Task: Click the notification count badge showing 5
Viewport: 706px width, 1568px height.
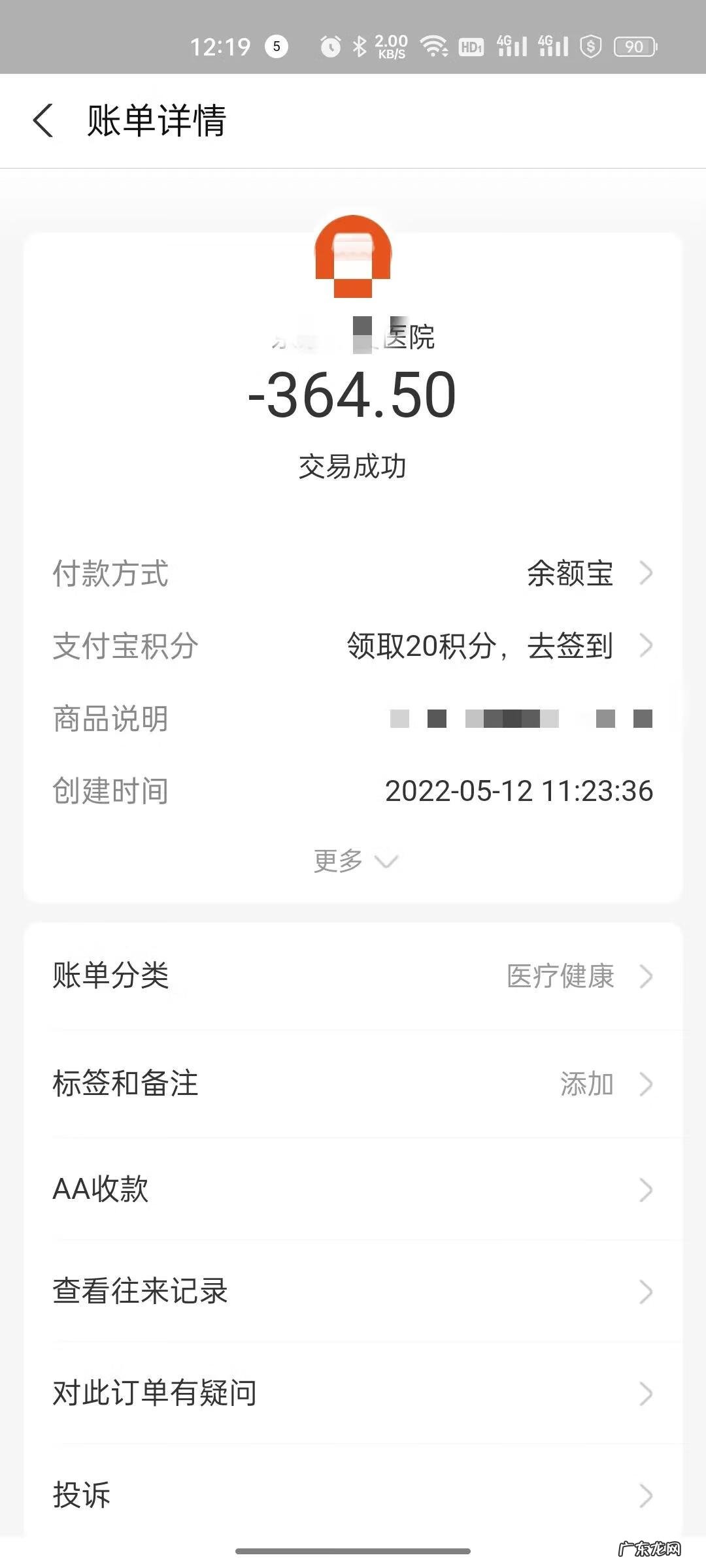Action: click(275, 46)
